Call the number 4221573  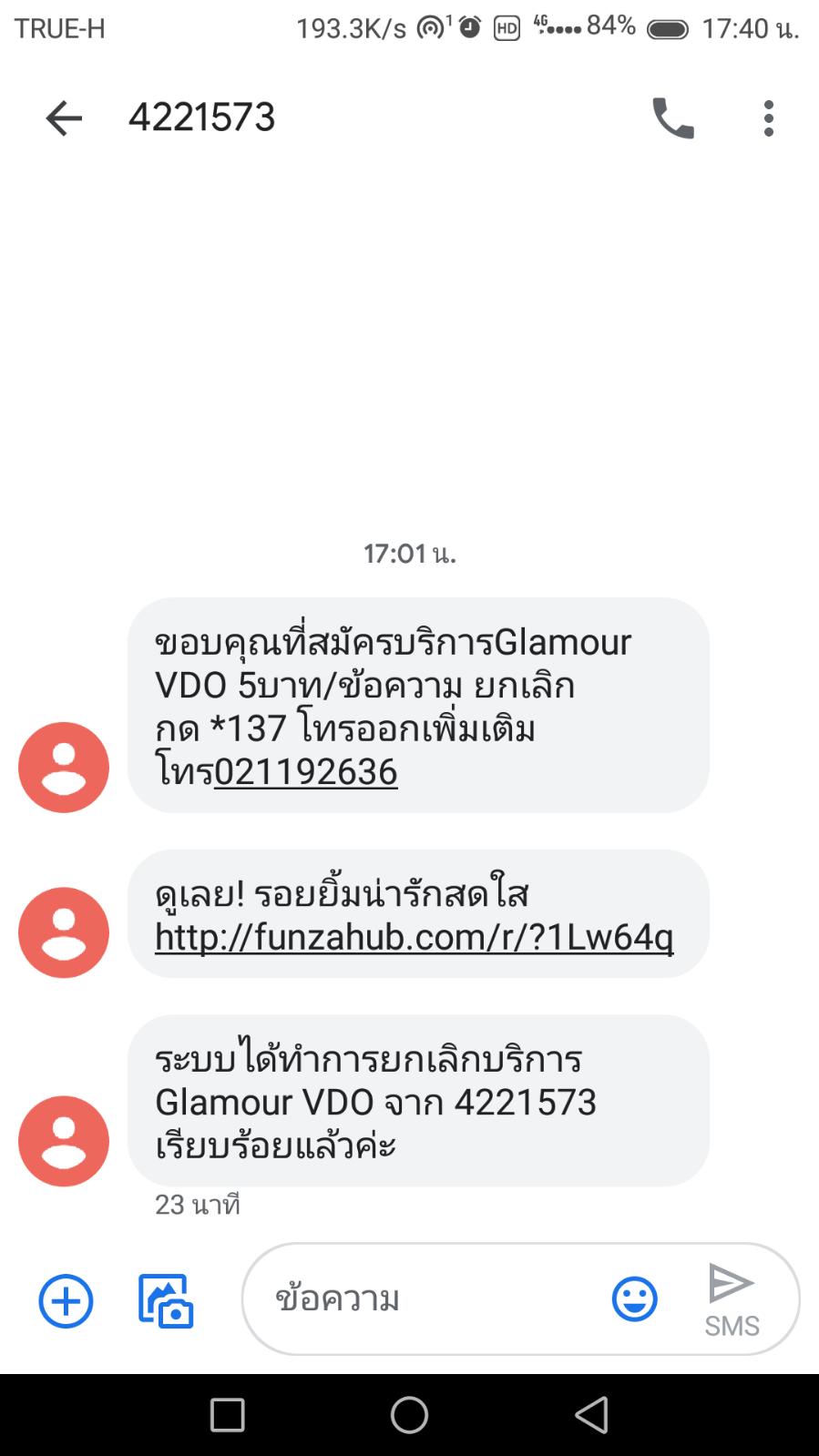click(673, 118)
